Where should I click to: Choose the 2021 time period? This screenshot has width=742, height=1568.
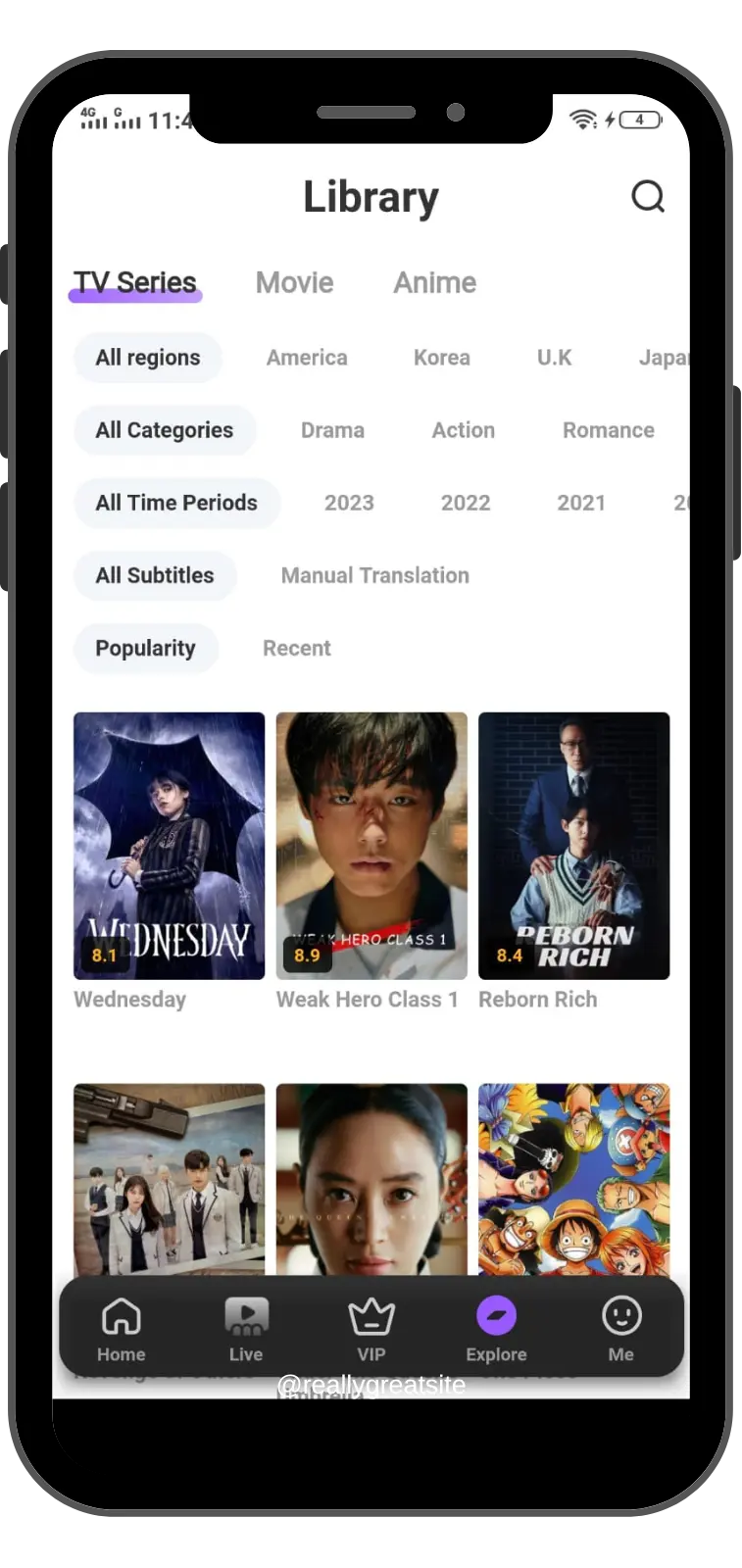(x=581, y=503)
